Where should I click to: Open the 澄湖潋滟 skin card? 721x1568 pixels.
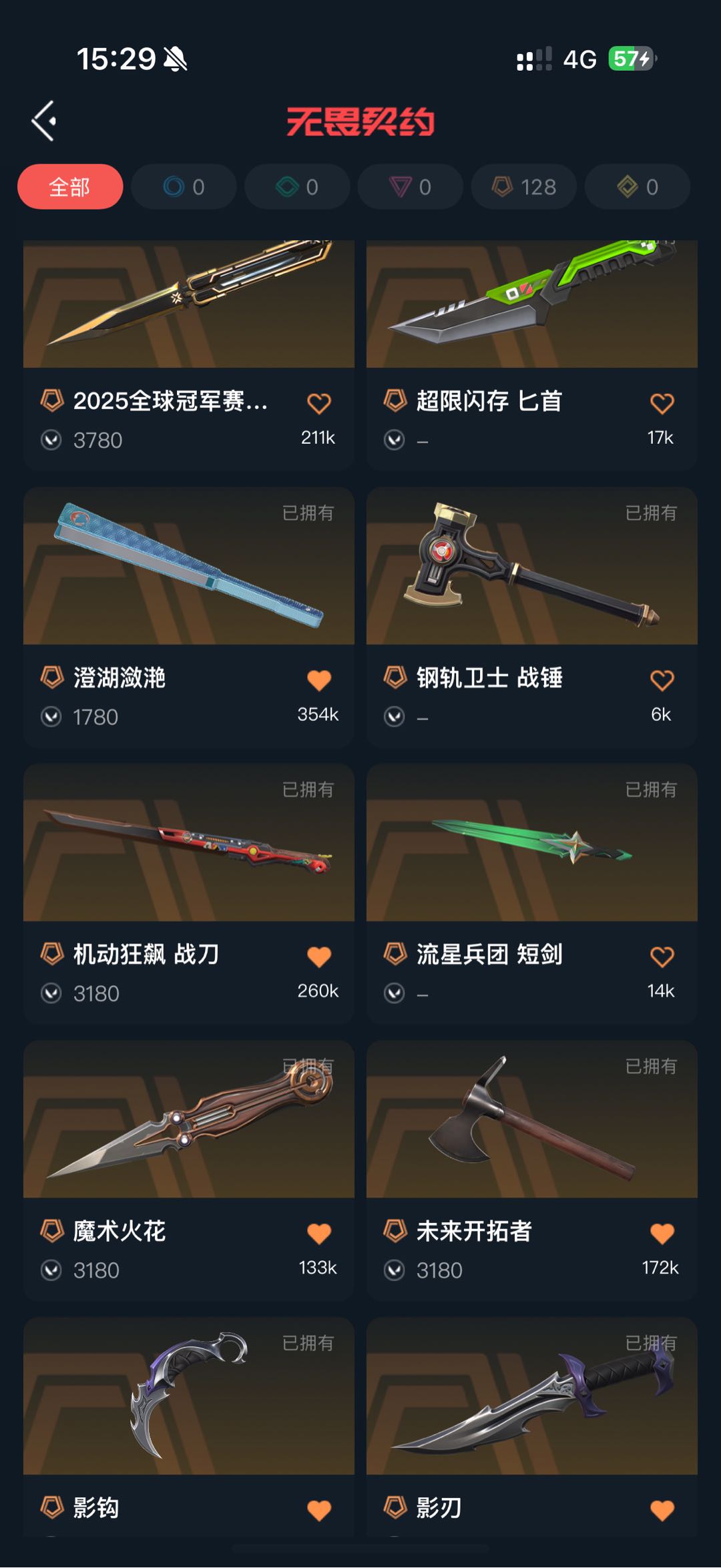pos(188,567)
